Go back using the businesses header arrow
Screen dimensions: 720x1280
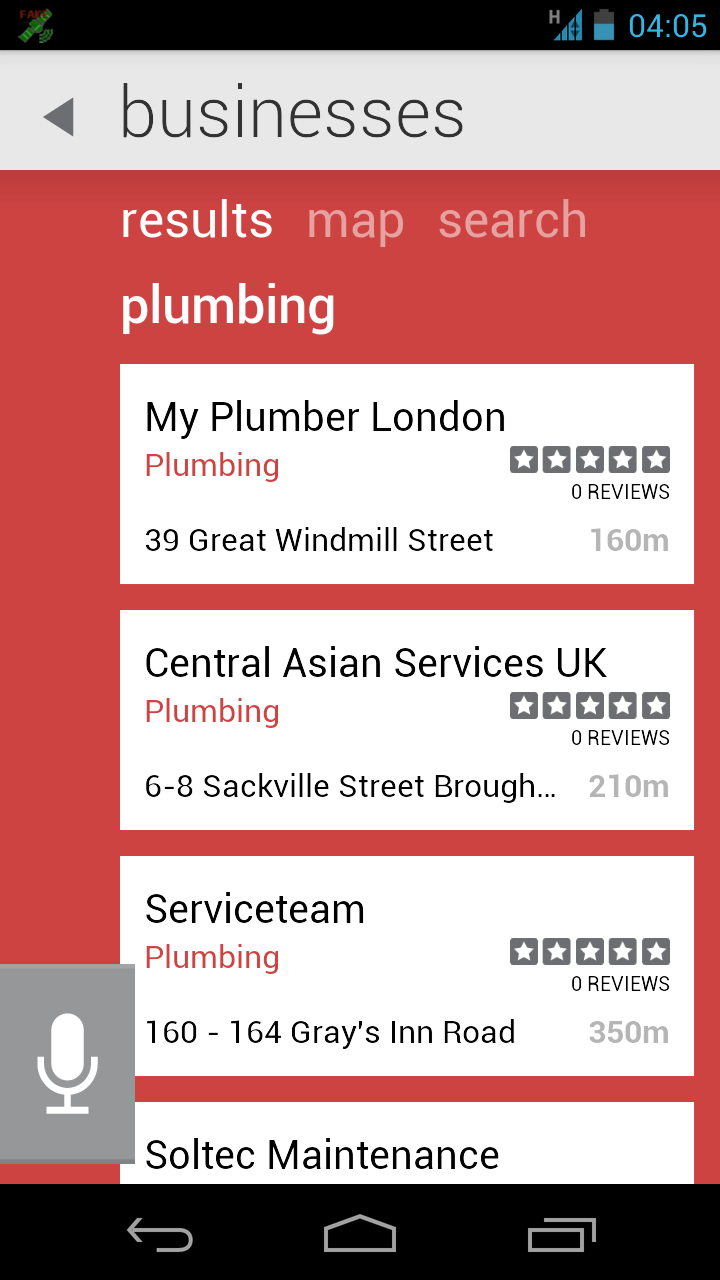60,116
